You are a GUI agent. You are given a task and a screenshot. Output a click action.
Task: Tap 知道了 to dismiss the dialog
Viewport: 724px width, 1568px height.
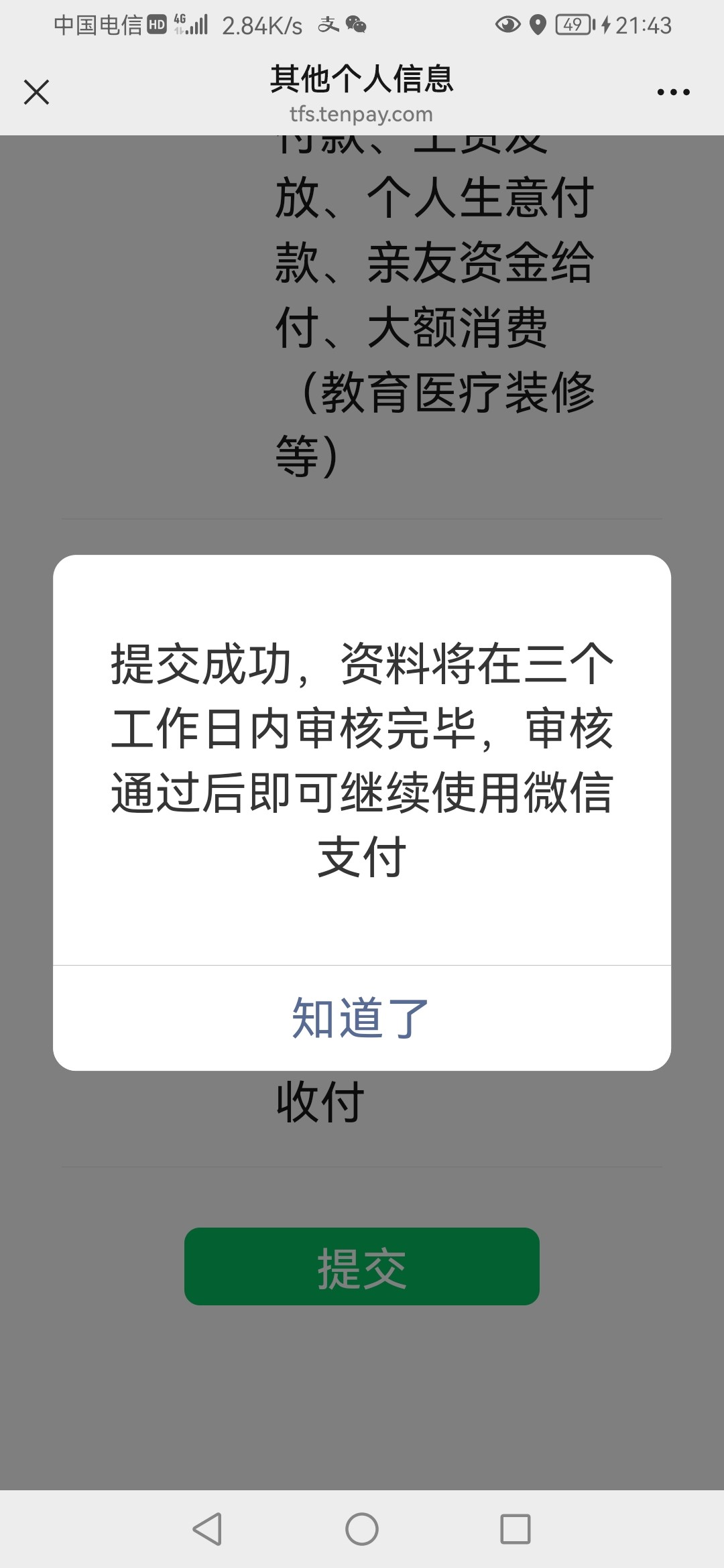(x=362, y=1018)
